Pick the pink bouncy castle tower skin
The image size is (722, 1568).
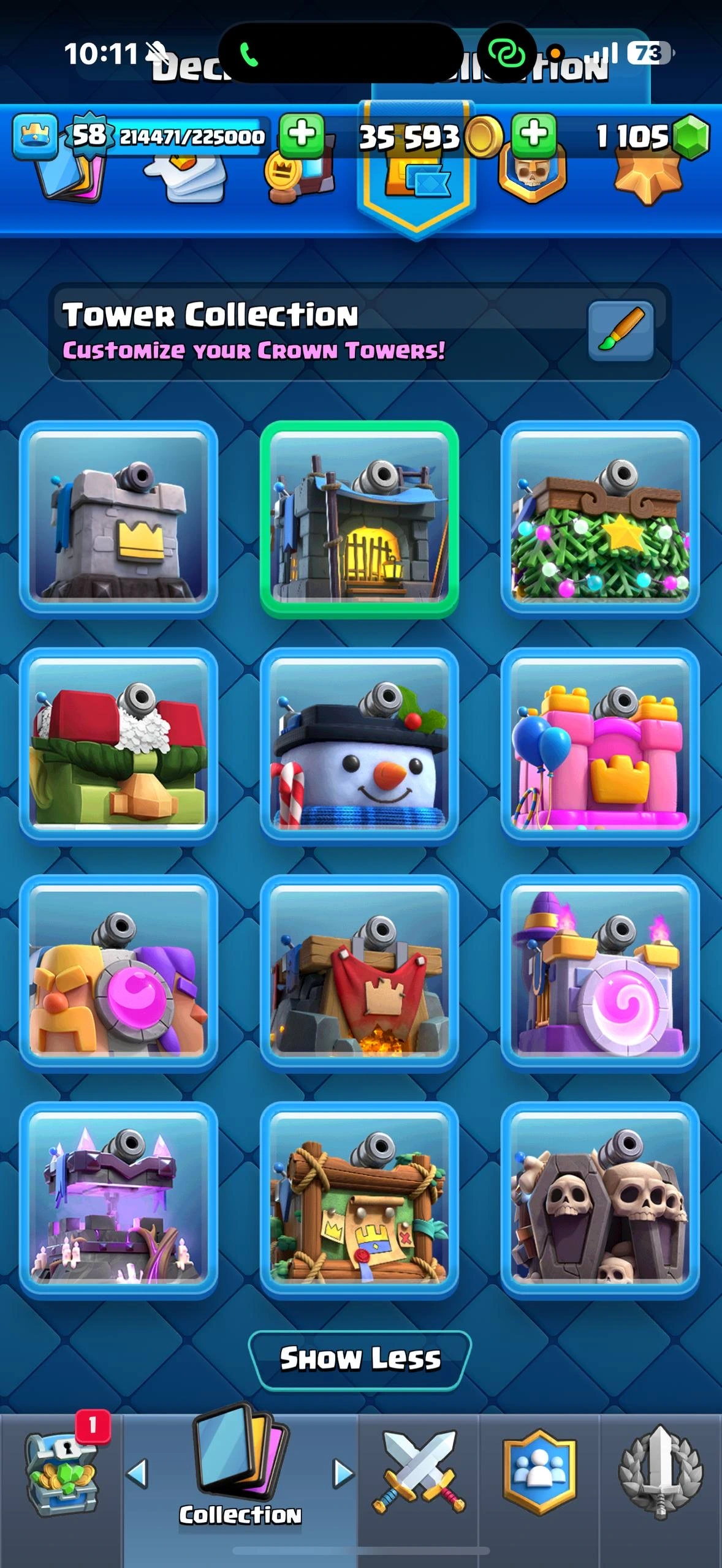600,745
